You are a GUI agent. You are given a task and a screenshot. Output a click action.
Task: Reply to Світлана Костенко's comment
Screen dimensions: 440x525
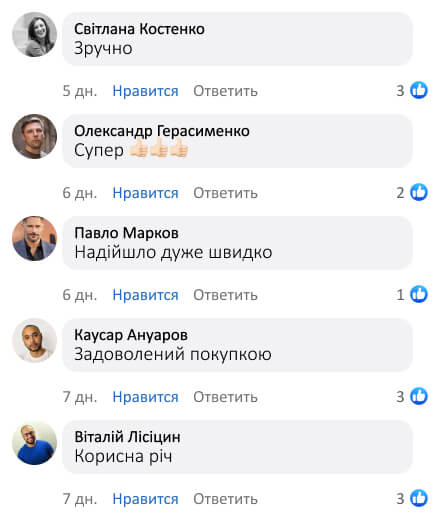tap(225, 91)
